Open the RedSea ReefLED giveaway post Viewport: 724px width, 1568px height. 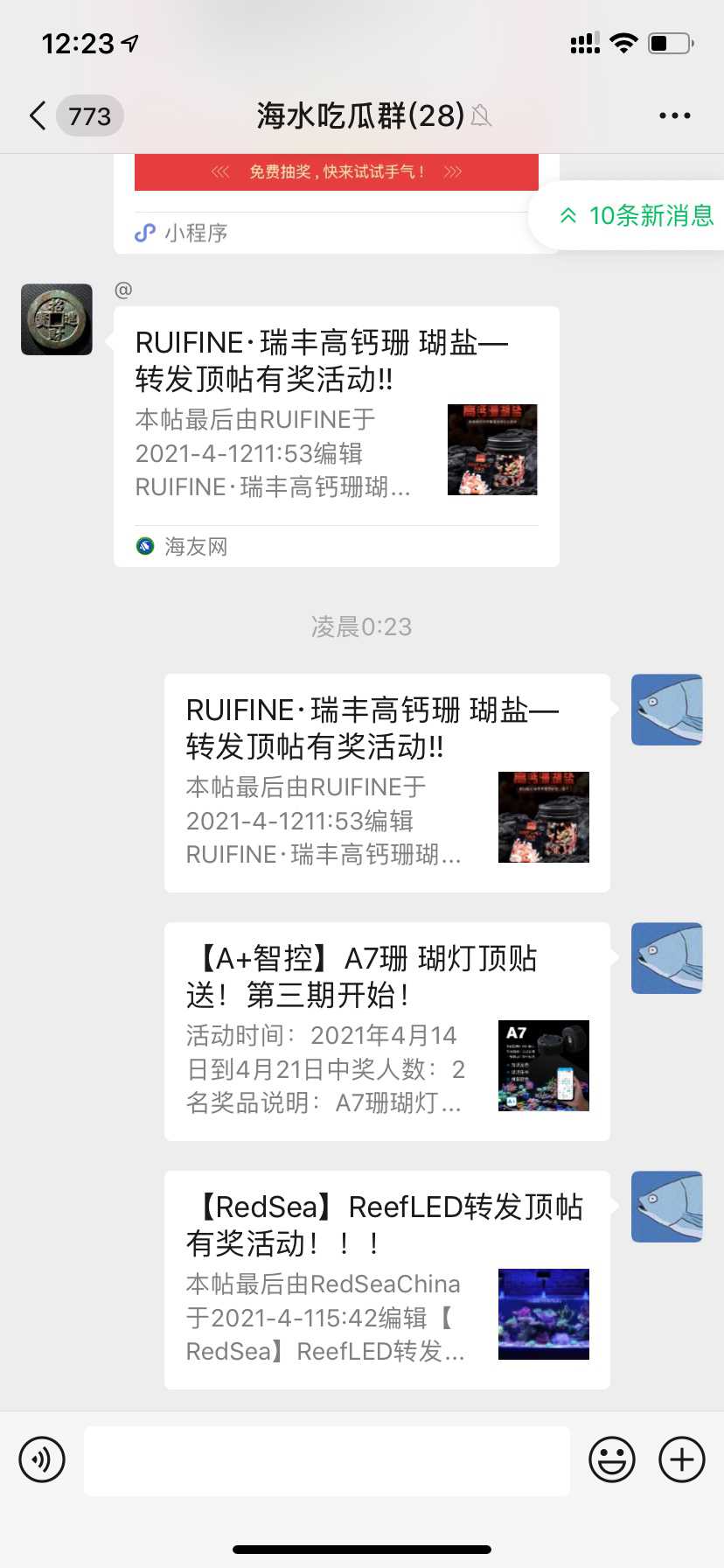point(386,1279)
